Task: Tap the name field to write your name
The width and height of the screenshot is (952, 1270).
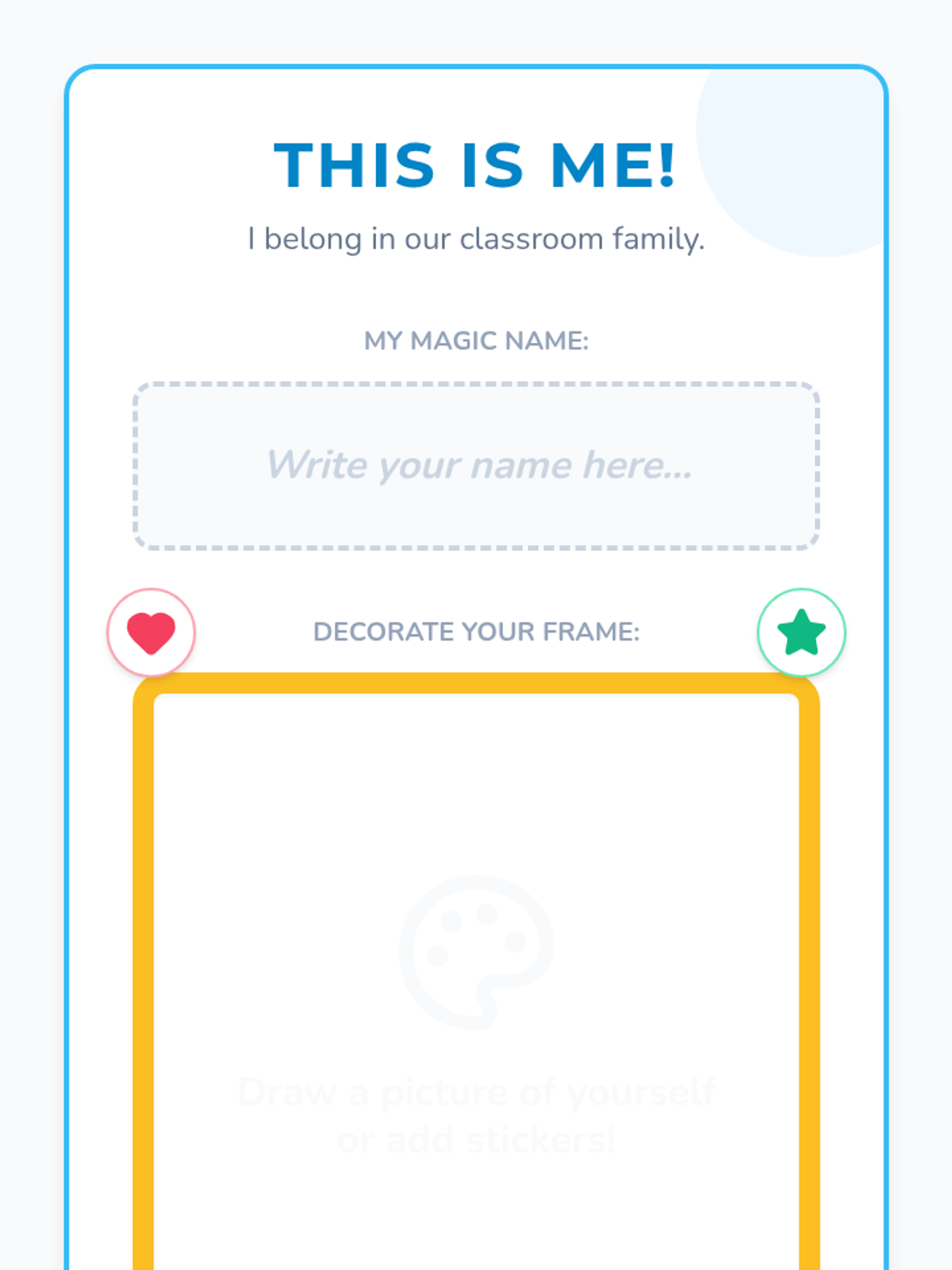Action: tap(476, 466)
